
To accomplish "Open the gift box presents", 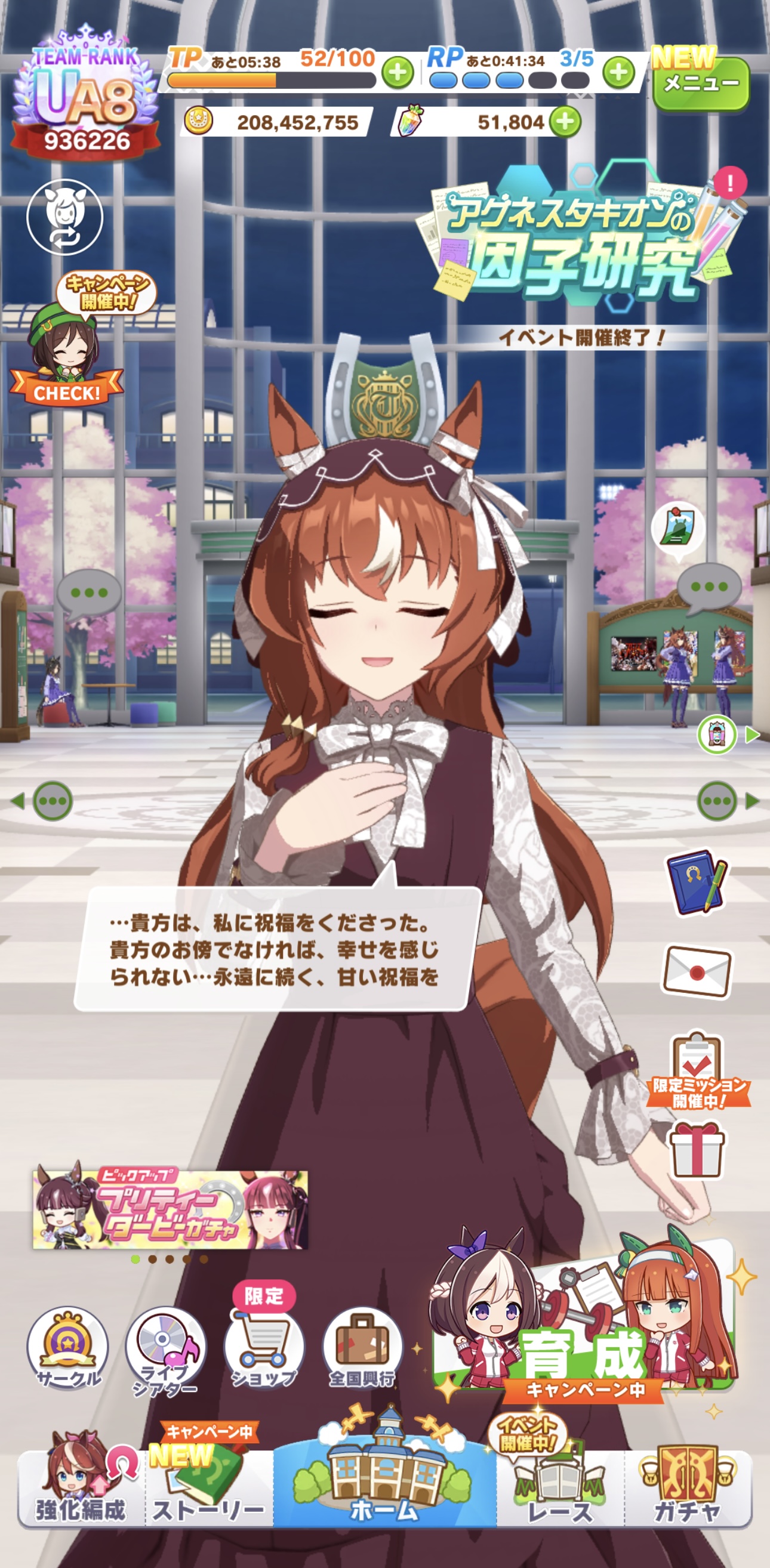I will [x=697, y=1152].
